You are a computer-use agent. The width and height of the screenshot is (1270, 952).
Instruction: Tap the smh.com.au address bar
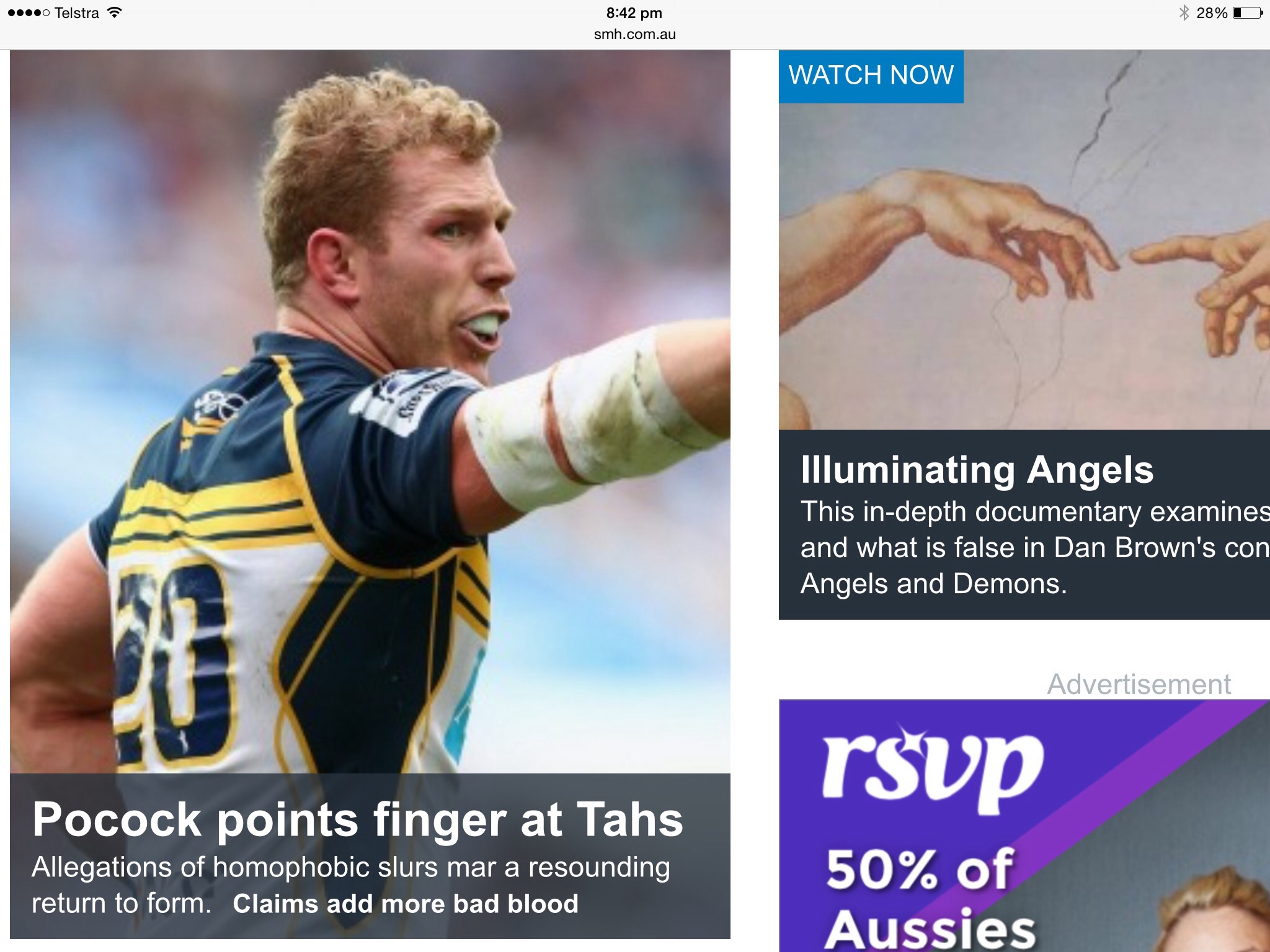(634, 34)
